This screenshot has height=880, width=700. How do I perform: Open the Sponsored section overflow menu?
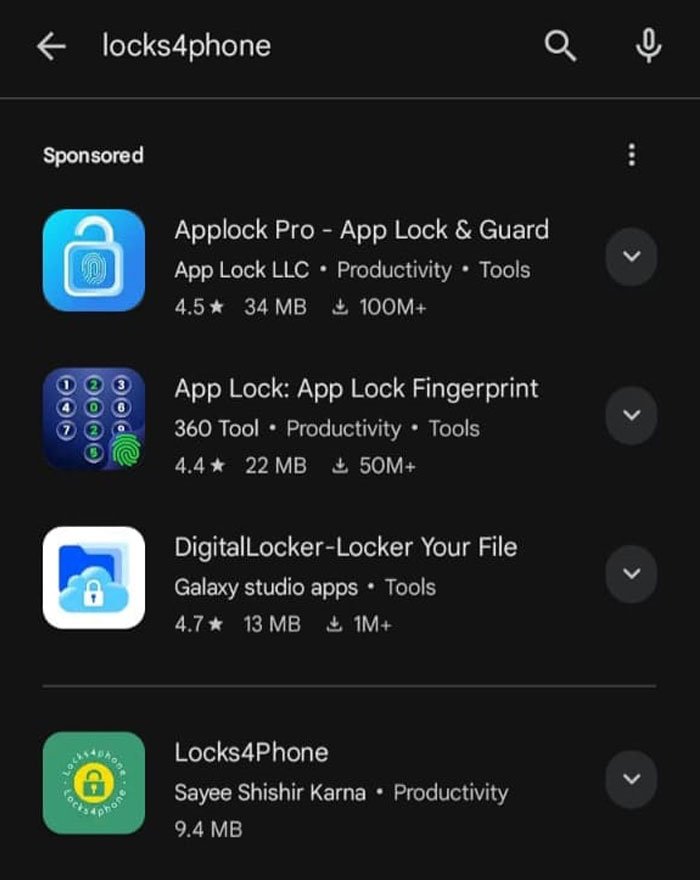click(x=631, y=155)
